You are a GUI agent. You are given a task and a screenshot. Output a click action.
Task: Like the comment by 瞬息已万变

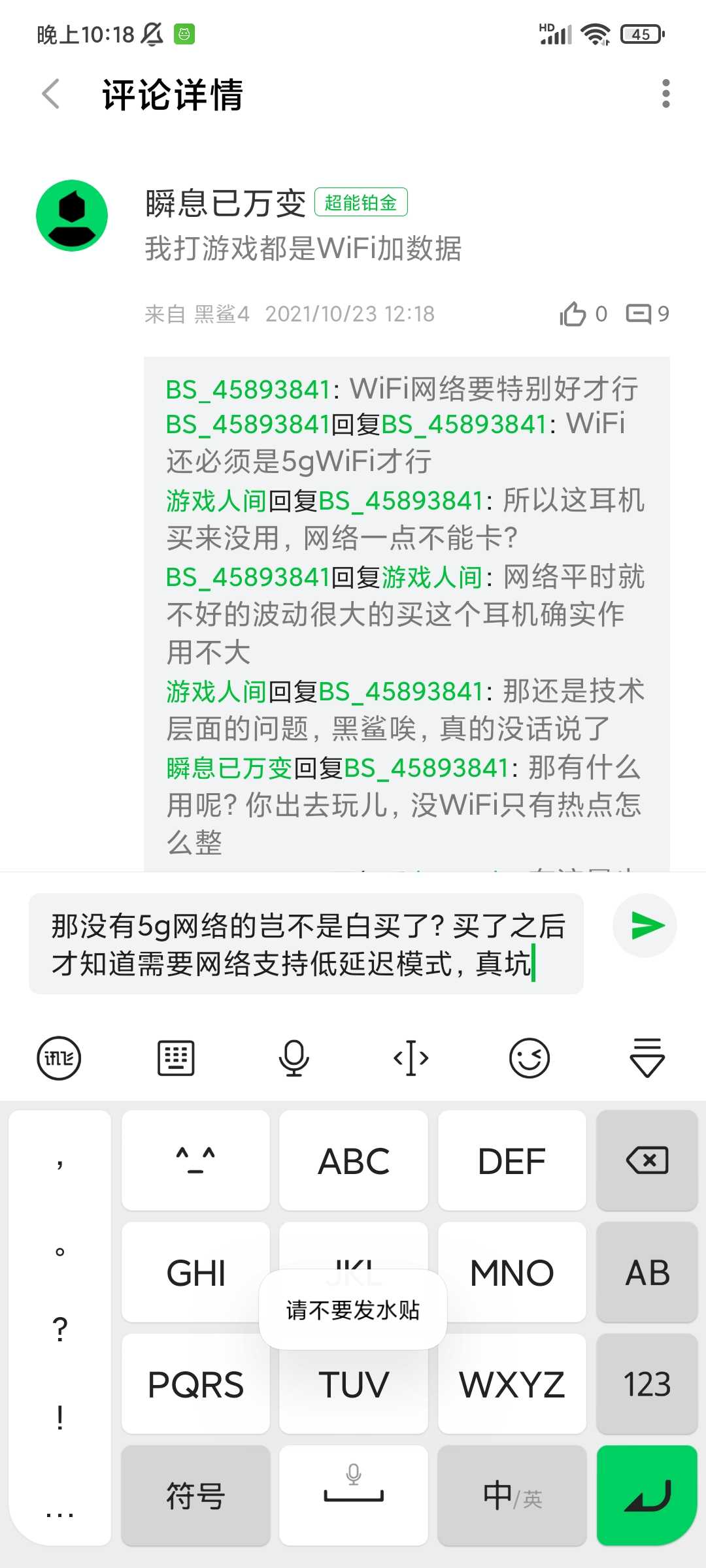pyautogui.click(x=573, y=314)
